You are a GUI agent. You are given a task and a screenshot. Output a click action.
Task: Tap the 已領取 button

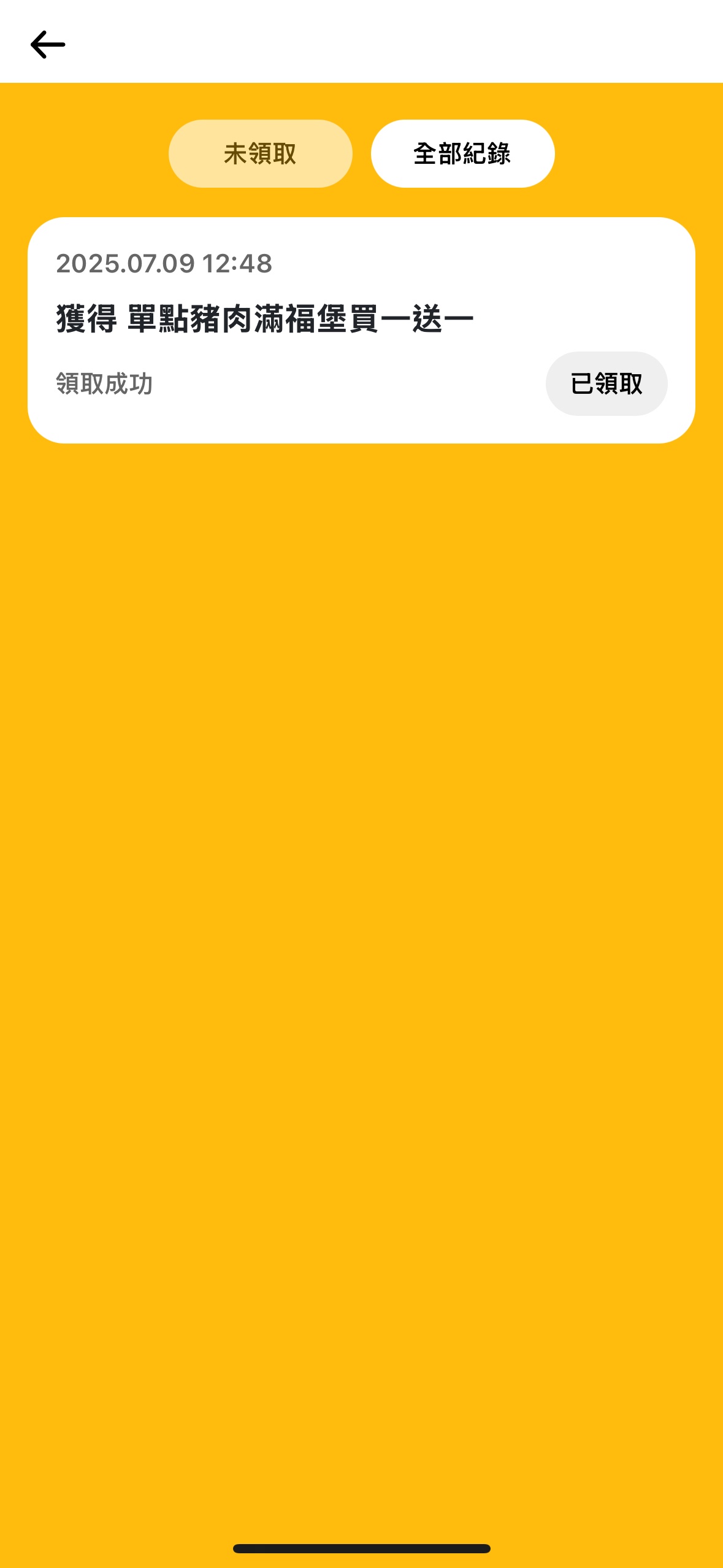606,383
